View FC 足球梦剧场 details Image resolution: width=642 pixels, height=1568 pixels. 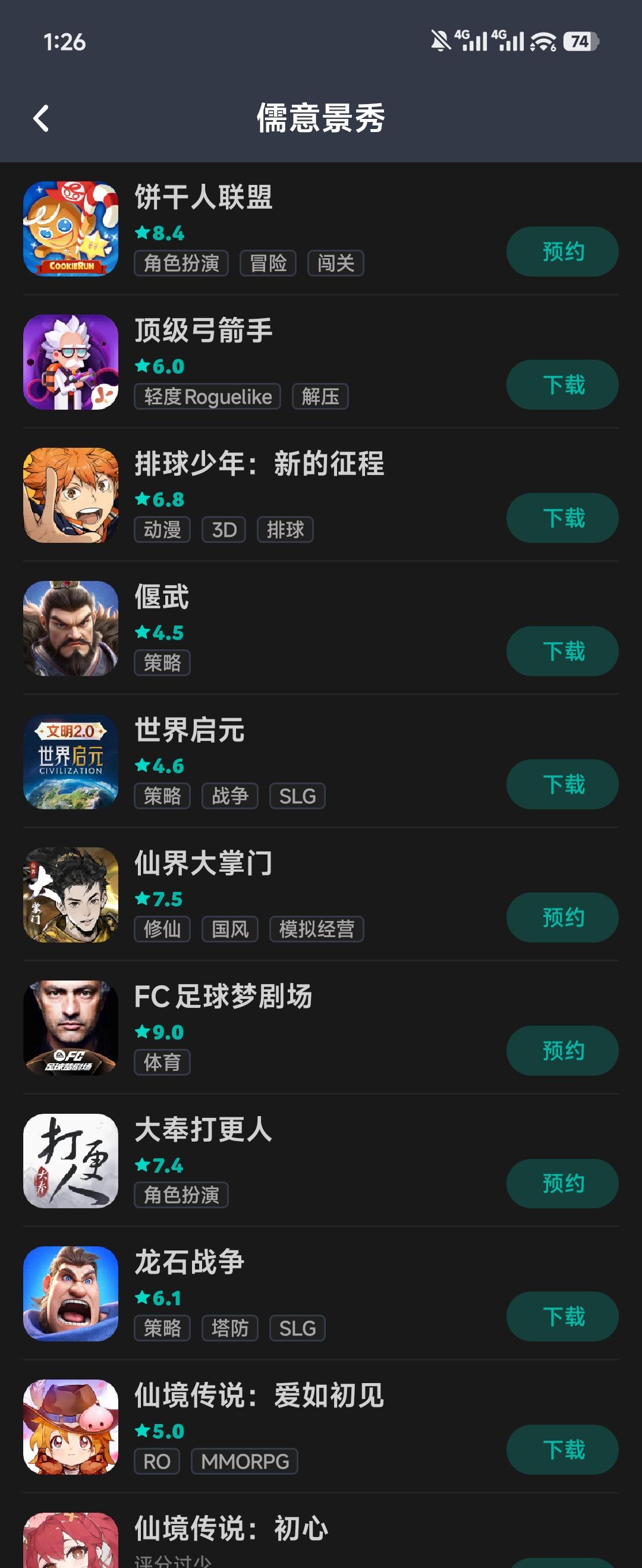click(x=223, y=997)
